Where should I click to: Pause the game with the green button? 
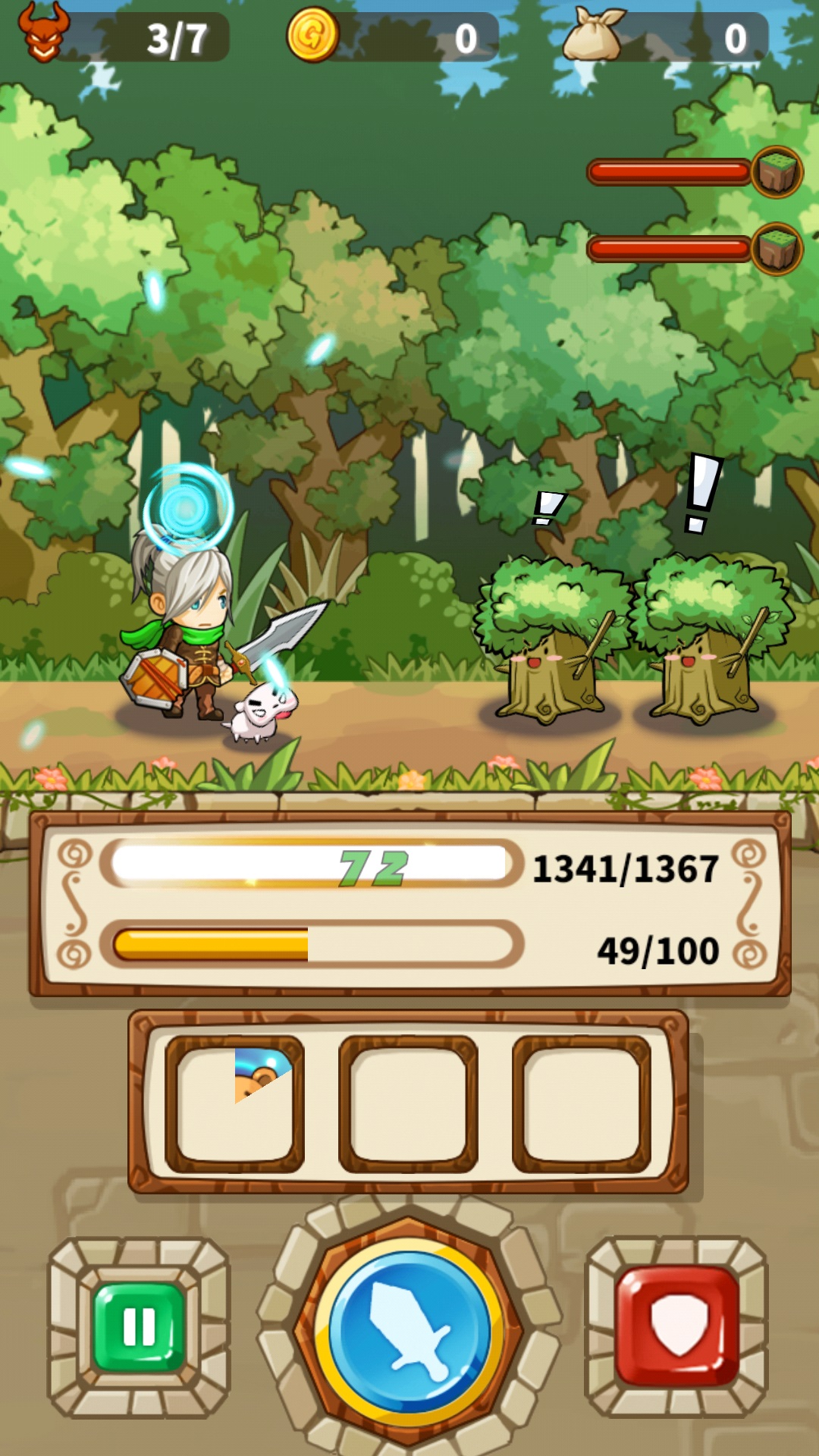tap(139, 1326)
